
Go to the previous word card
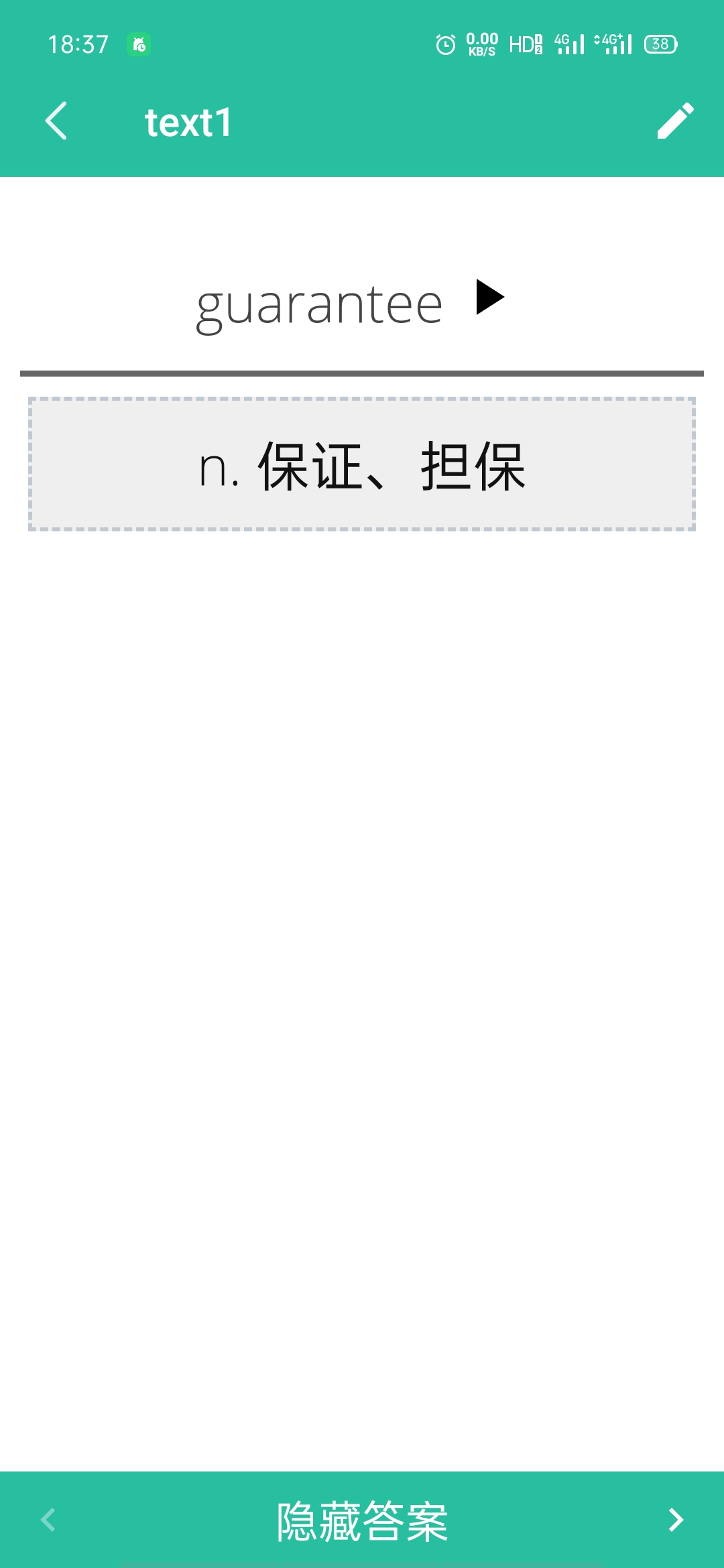[x=48, y=1520]
